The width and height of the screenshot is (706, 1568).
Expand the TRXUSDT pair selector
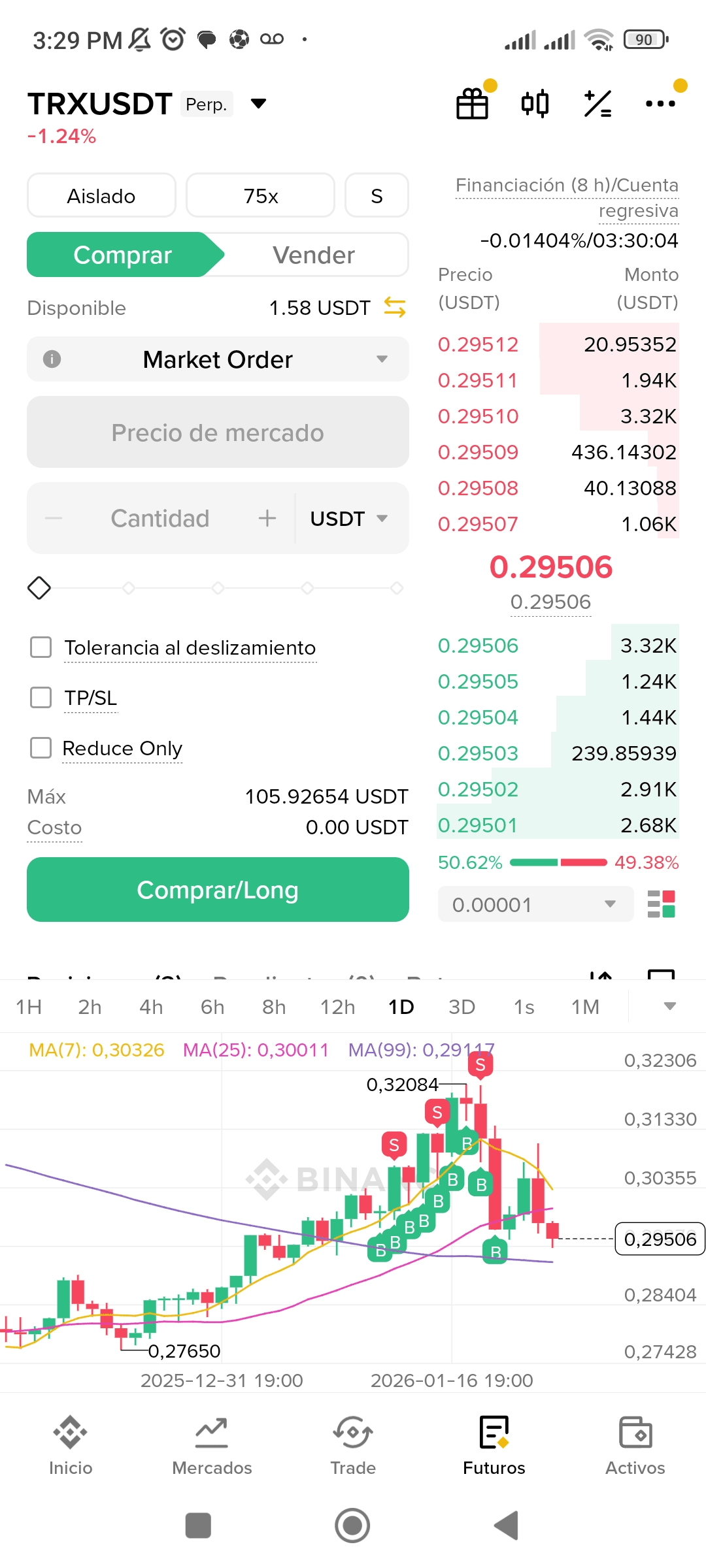259,104
